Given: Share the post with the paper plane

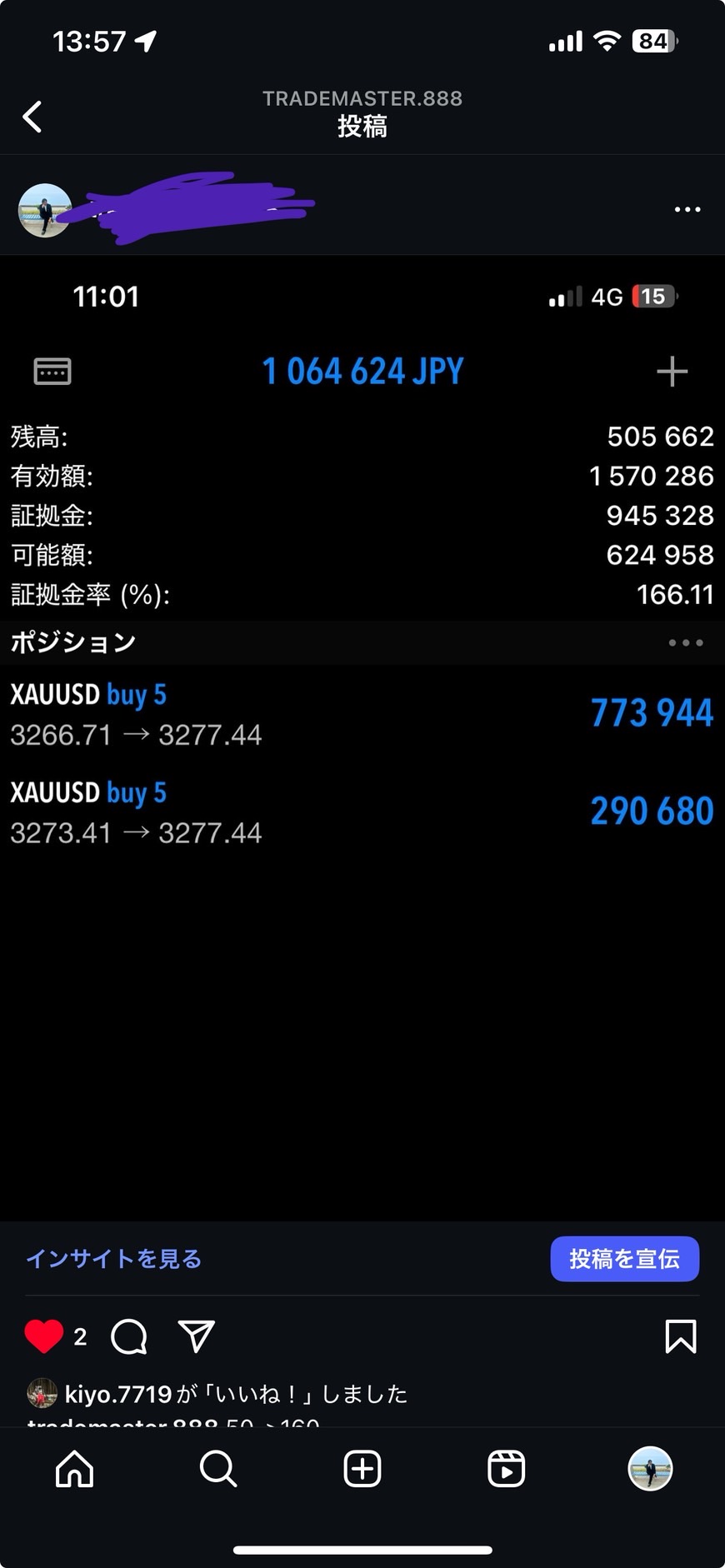Looking at the screenshot, I should (197, 1336).
